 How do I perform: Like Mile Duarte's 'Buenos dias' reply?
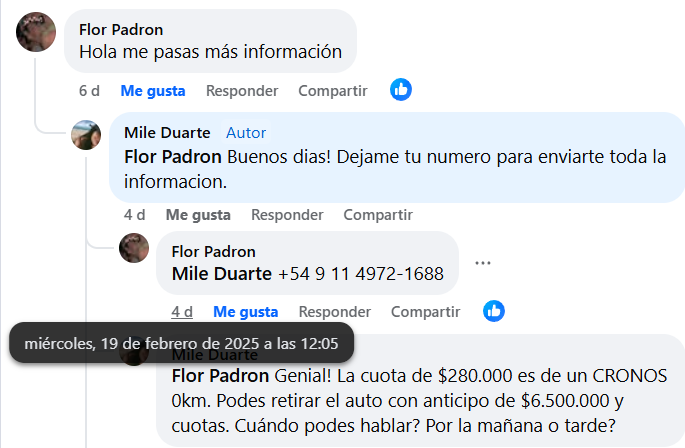(x=197, y=214)
